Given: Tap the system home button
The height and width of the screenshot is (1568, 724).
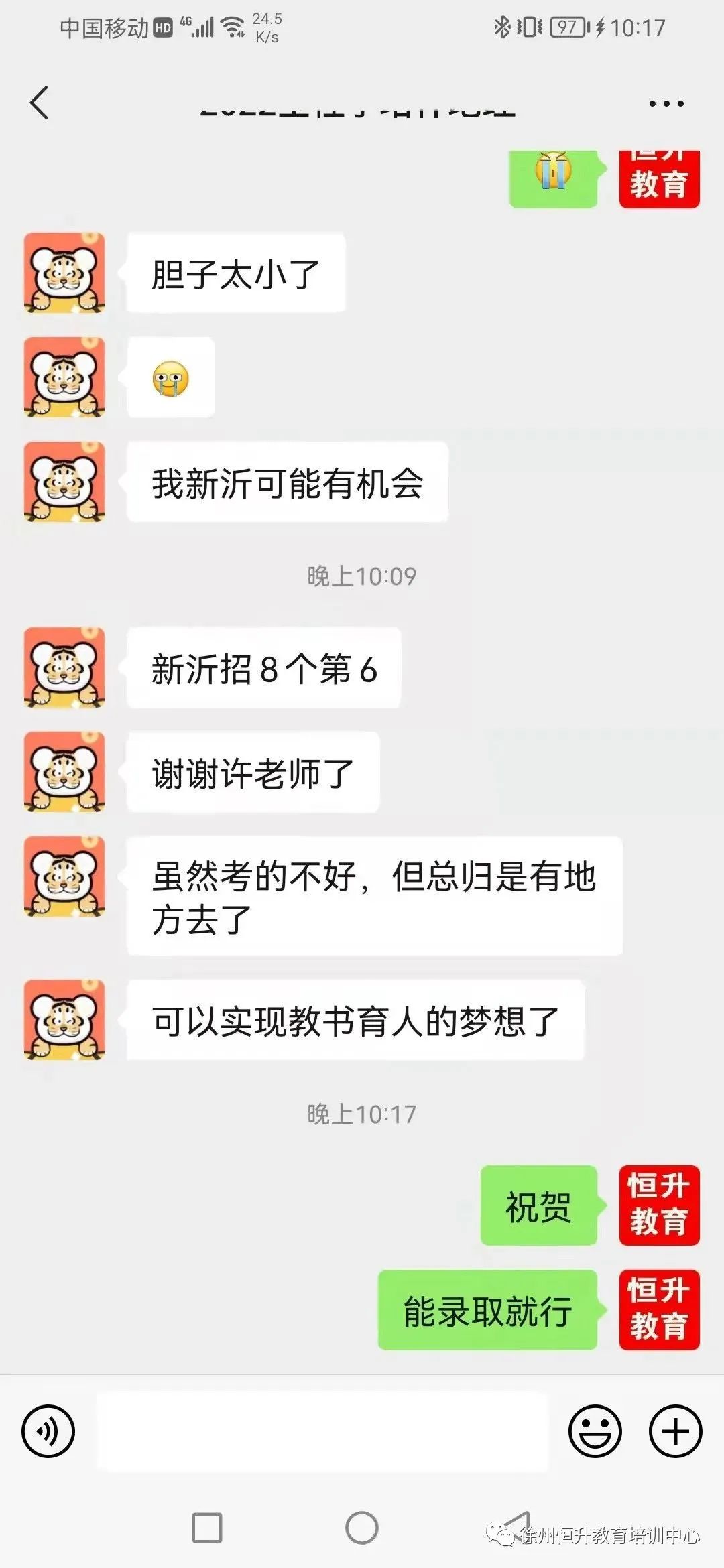Looking at the screenshot, I should 362,1528.
